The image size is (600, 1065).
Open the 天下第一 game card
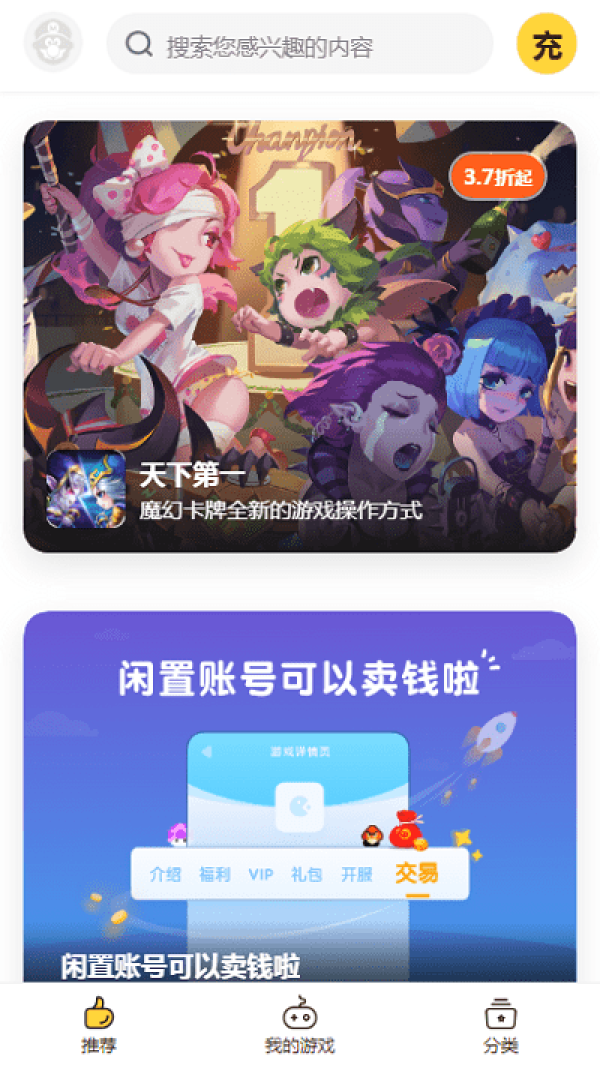tap(300, 336)
